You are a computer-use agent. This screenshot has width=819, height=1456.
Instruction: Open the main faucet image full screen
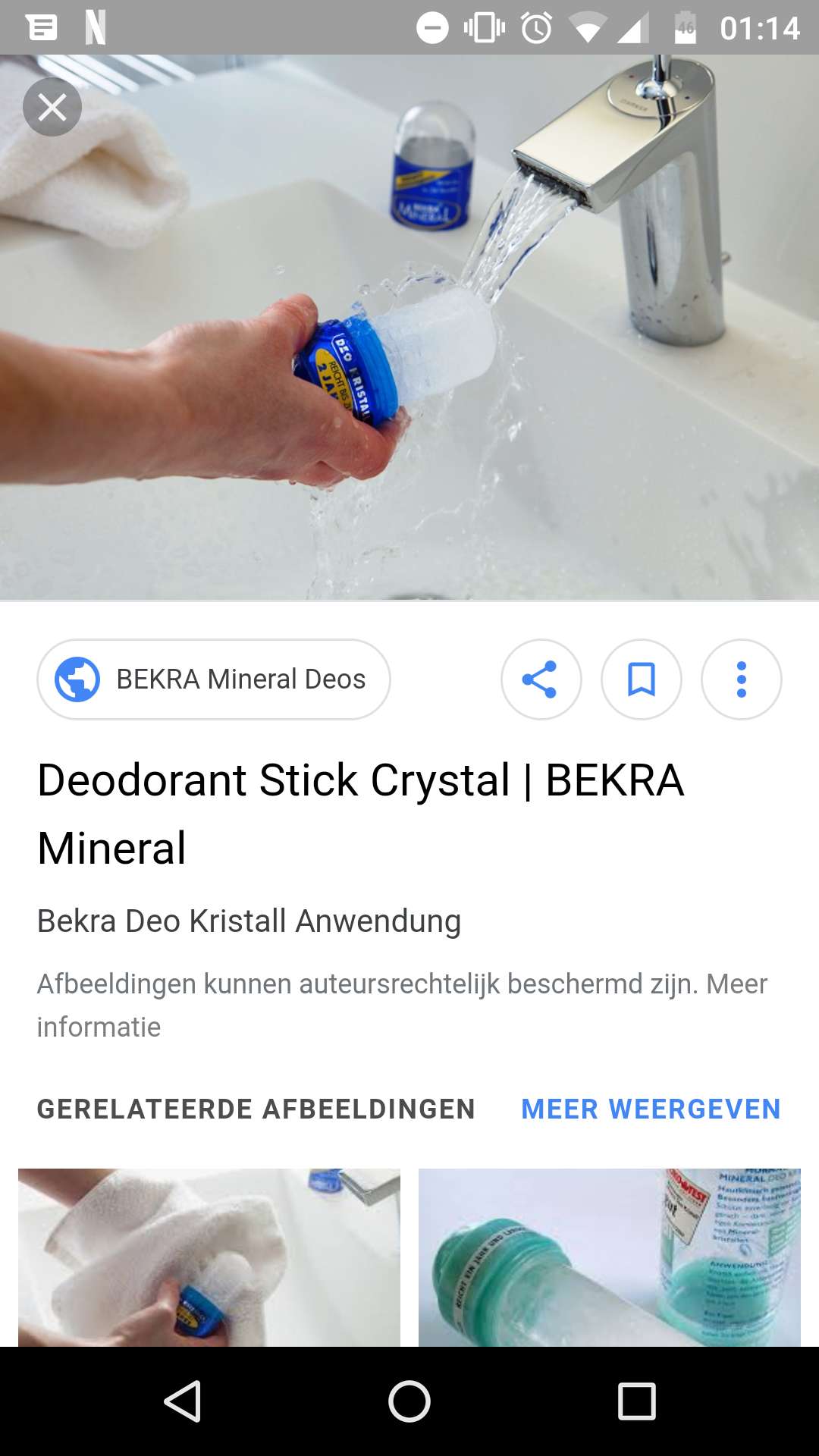(x=409, y=328)
